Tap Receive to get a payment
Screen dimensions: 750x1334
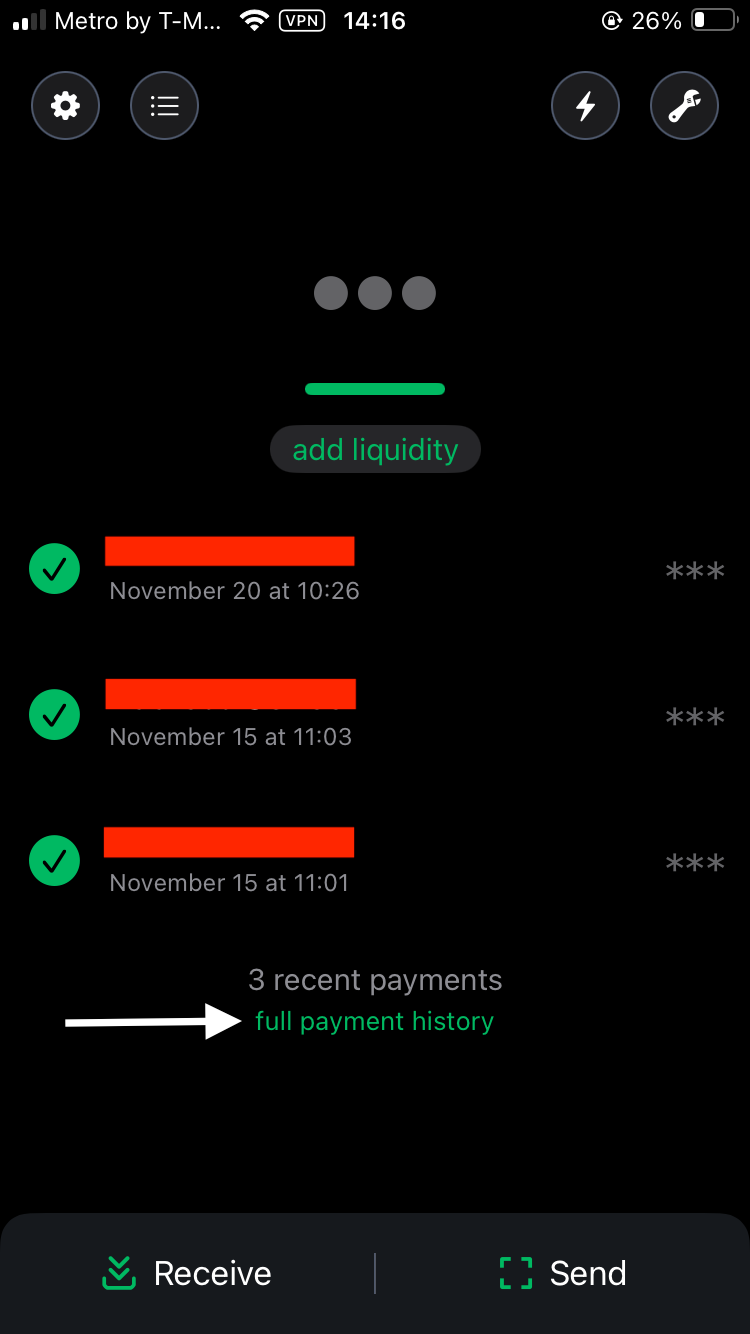pos(188,1273)
